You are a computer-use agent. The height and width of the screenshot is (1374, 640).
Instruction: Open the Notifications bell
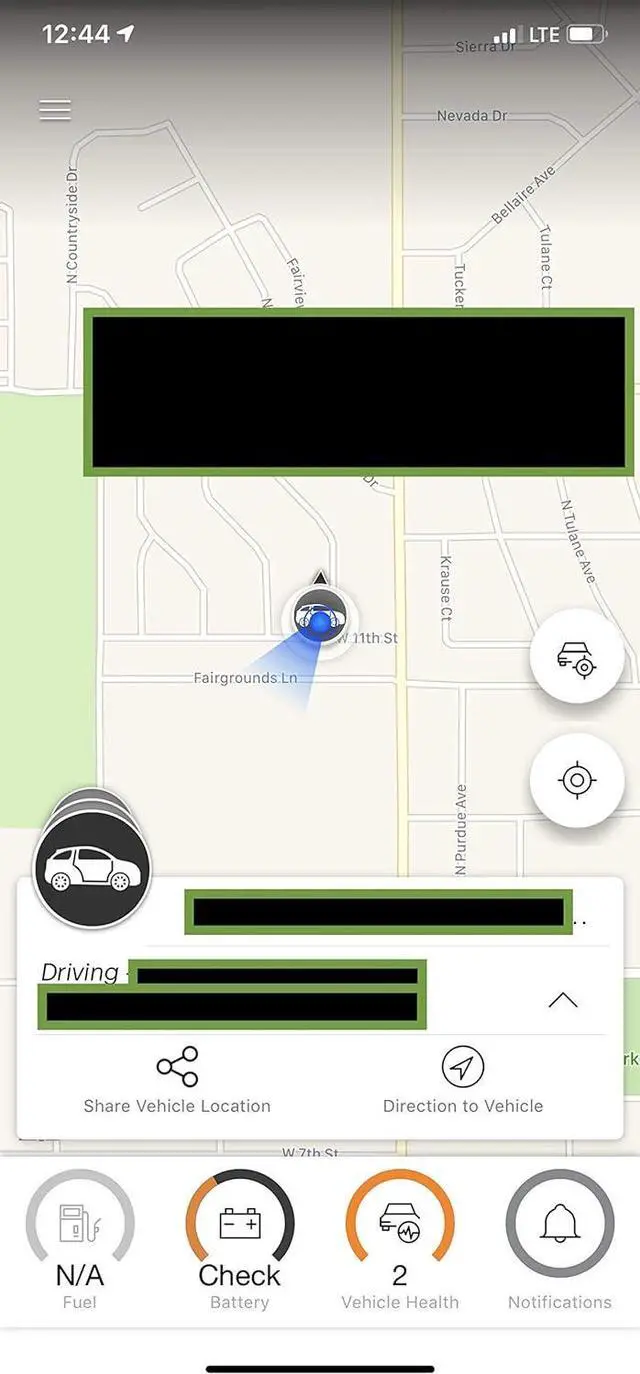pyautogui.click(x=560, y=1240)
